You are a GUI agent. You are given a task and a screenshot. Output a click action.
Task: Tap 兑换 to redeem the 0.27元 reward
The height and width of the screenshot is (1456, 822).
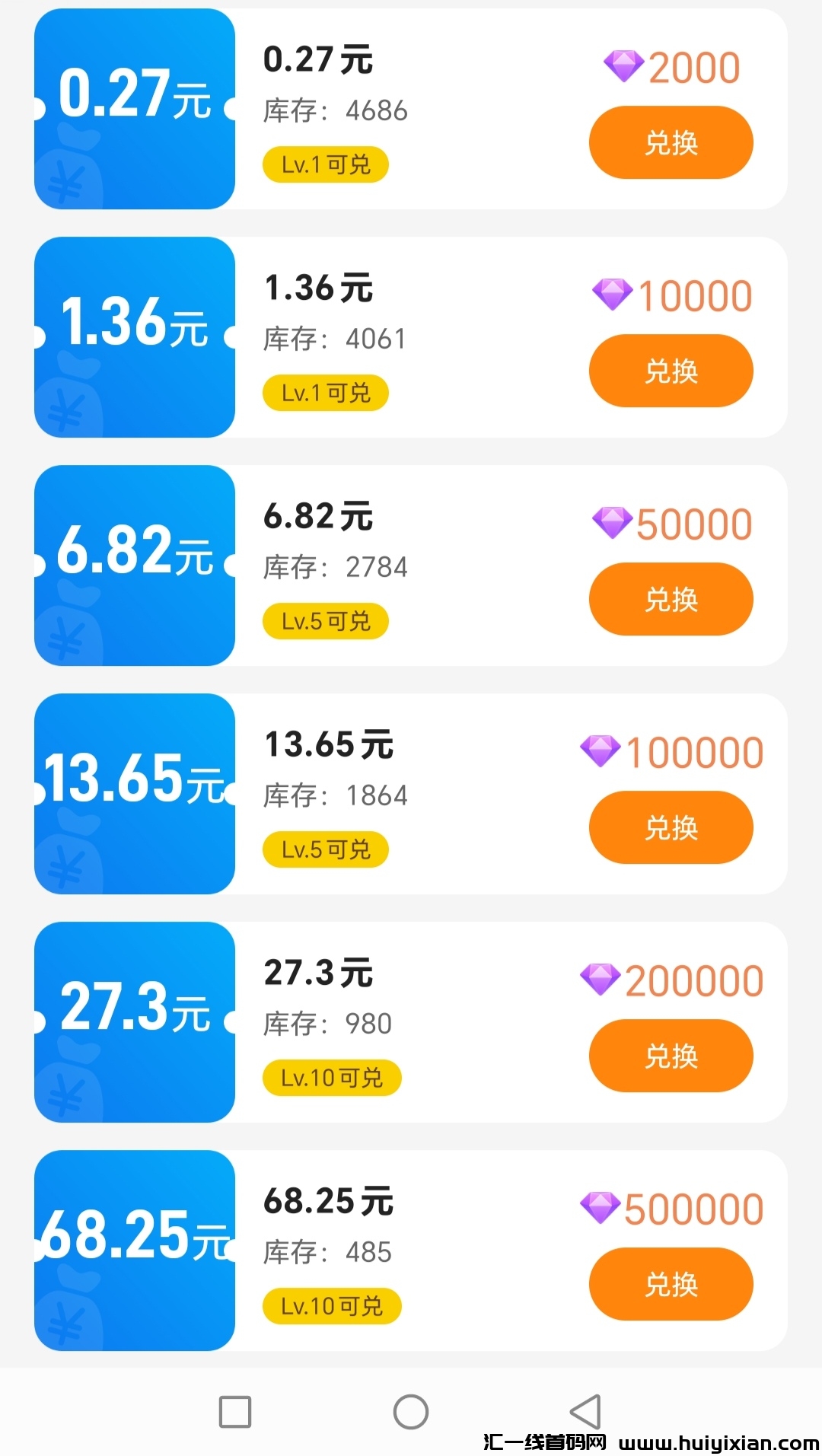(671, 142)
